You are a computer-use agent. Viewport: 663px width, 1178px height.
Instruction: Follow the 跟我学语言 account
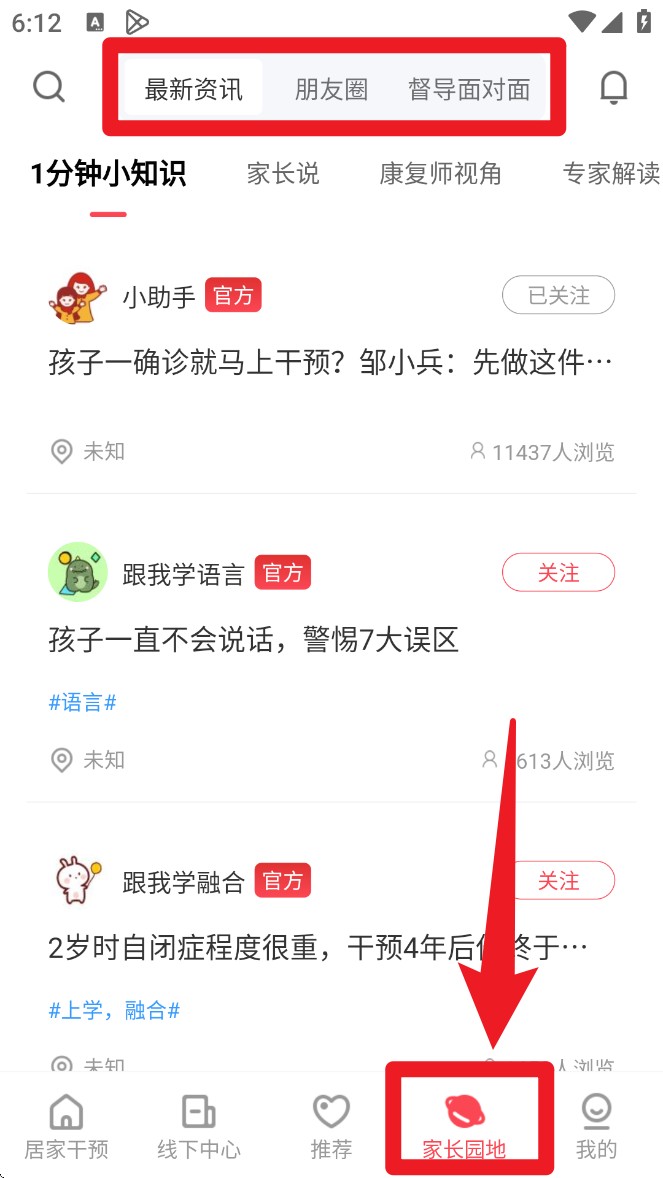pyautogui.click(x=558, y=572)
